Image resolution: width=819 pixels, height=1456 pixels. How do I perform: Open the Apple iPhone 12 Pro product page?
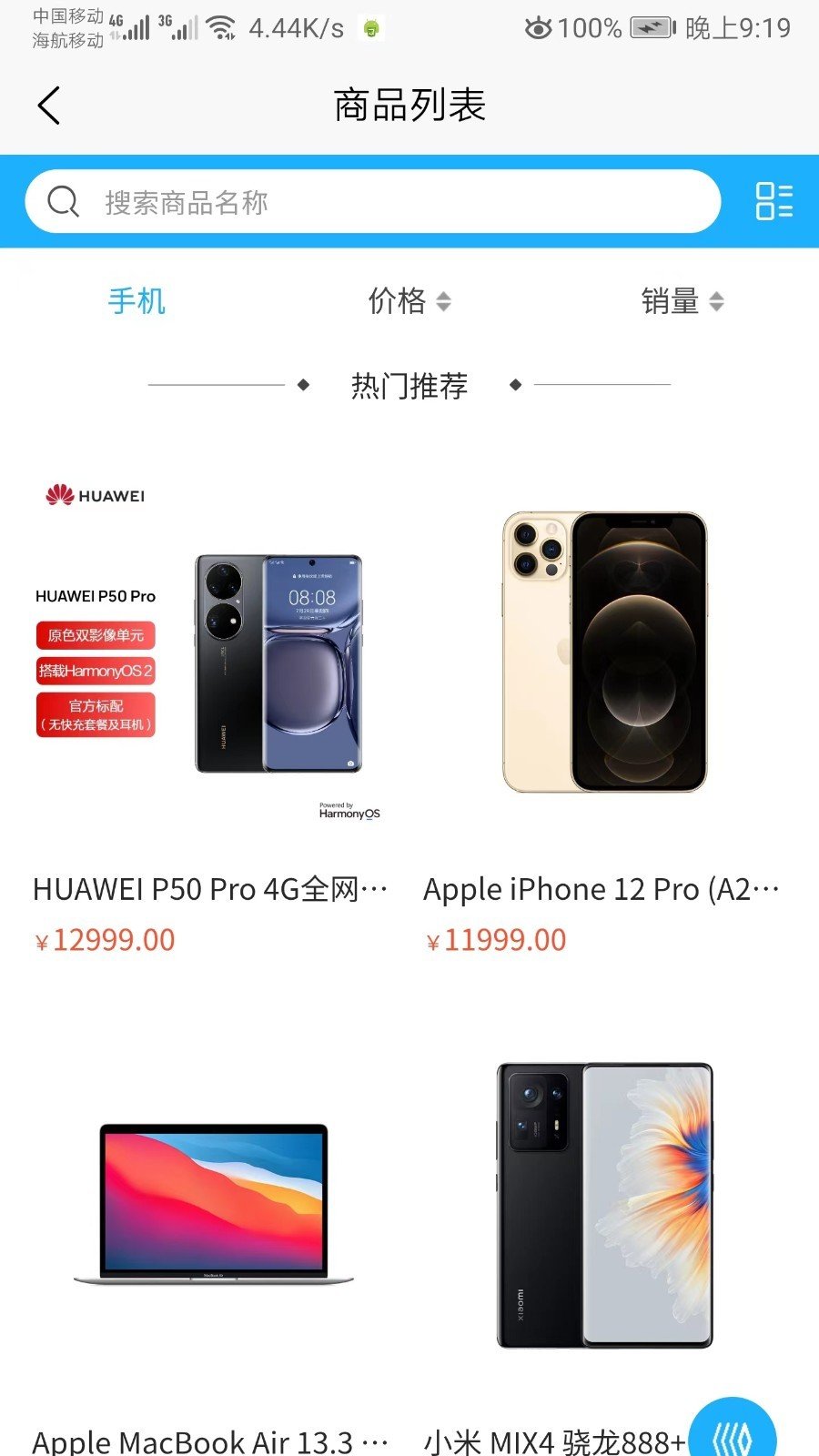point(602,889)
